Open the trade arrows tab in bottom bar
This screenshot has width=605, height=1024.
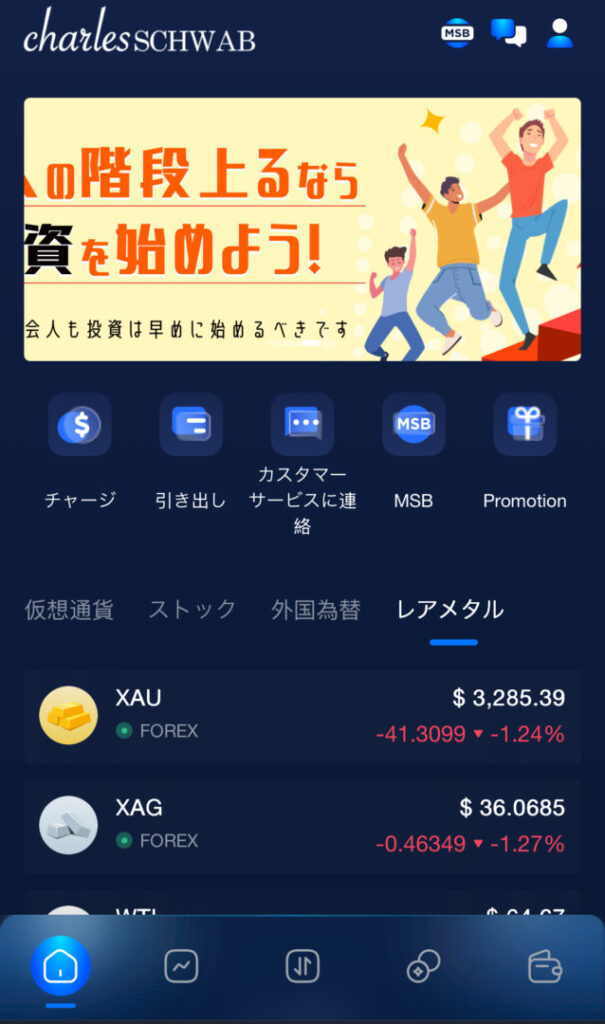(302, 966)
